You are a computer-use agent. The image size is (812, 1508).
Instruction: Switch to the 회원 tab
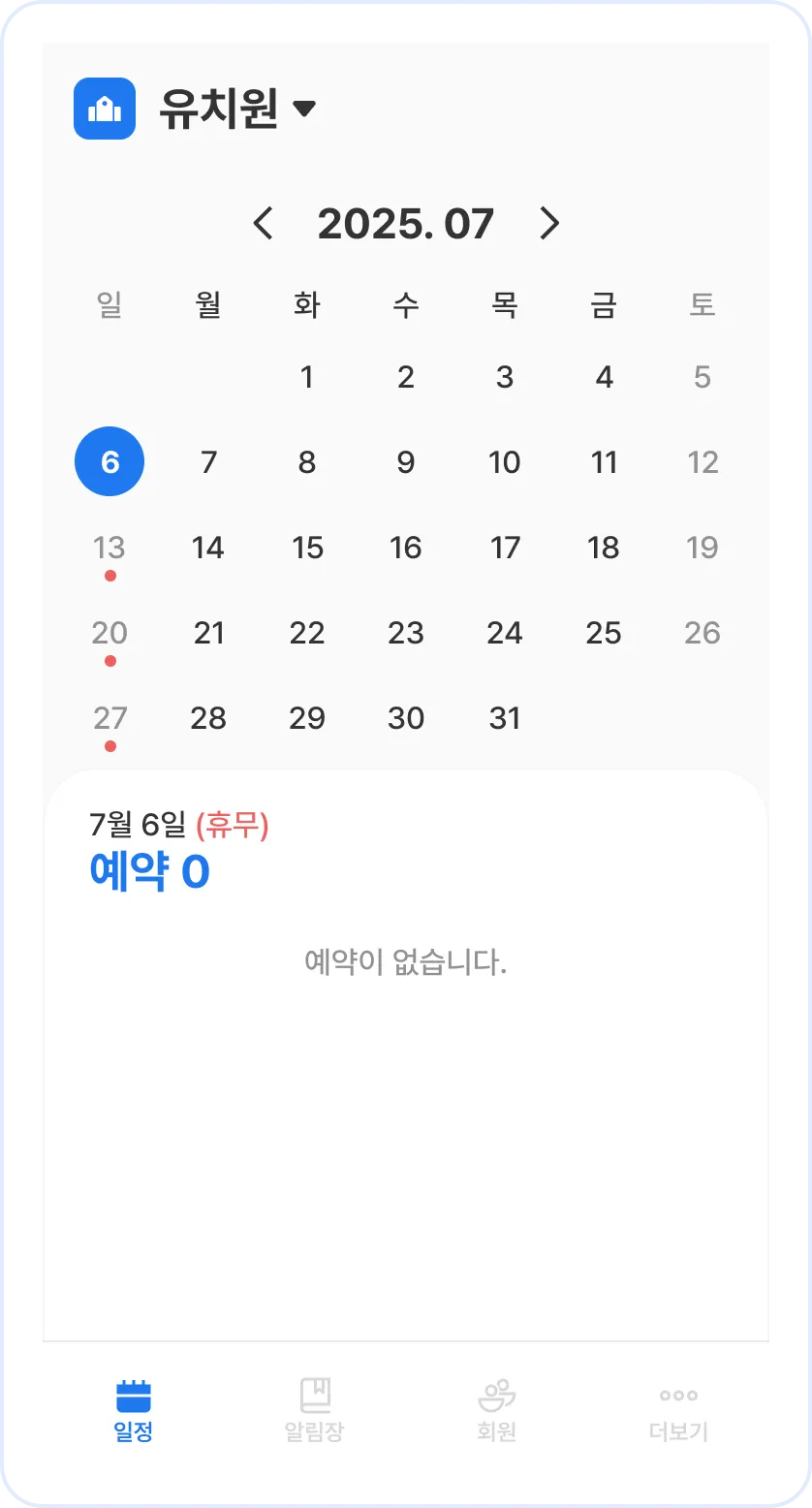(x=496, y=1410)
